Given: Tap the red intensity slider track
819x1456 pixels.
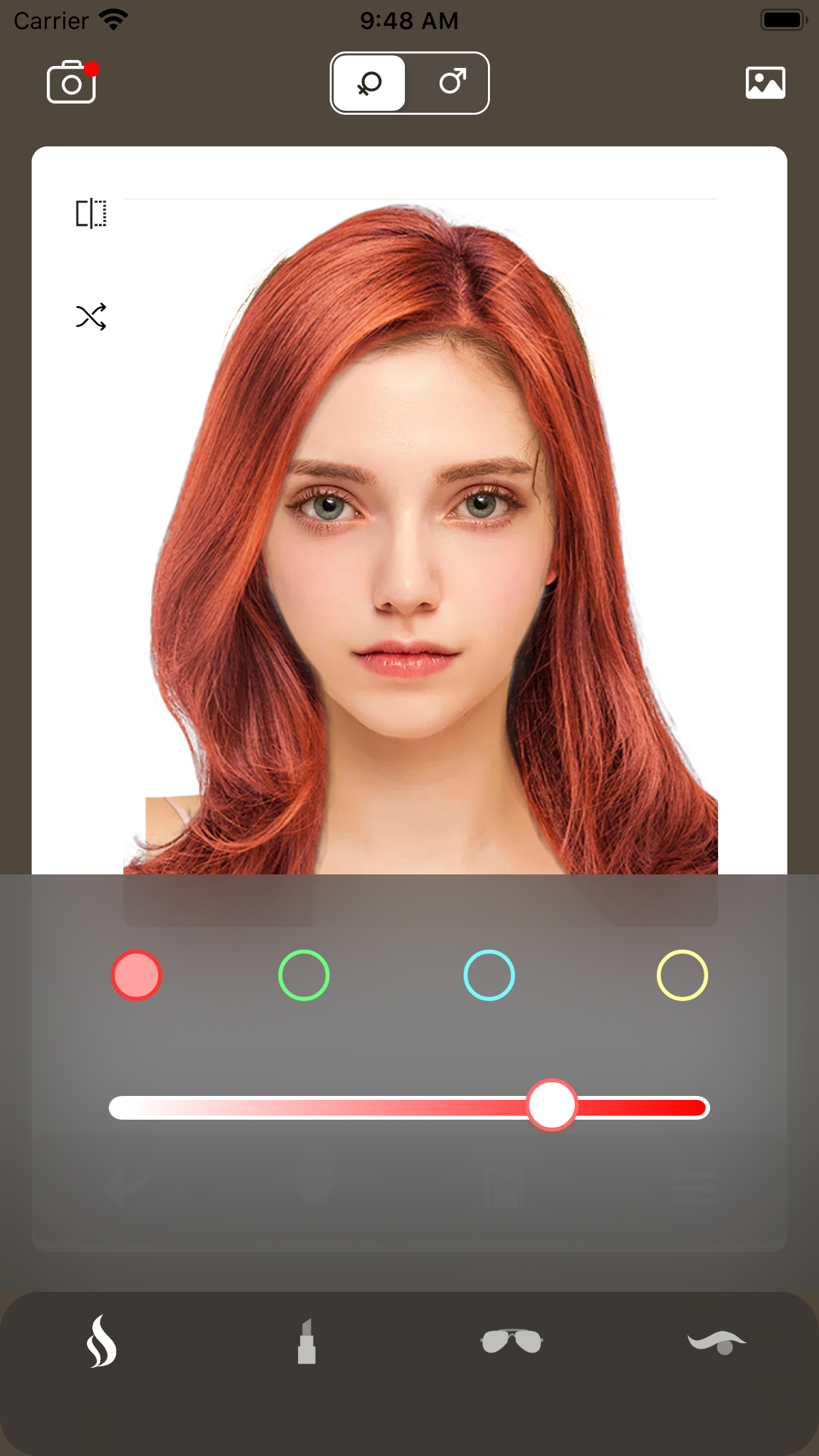Looking at the screenshot, I should (330, 1108).
